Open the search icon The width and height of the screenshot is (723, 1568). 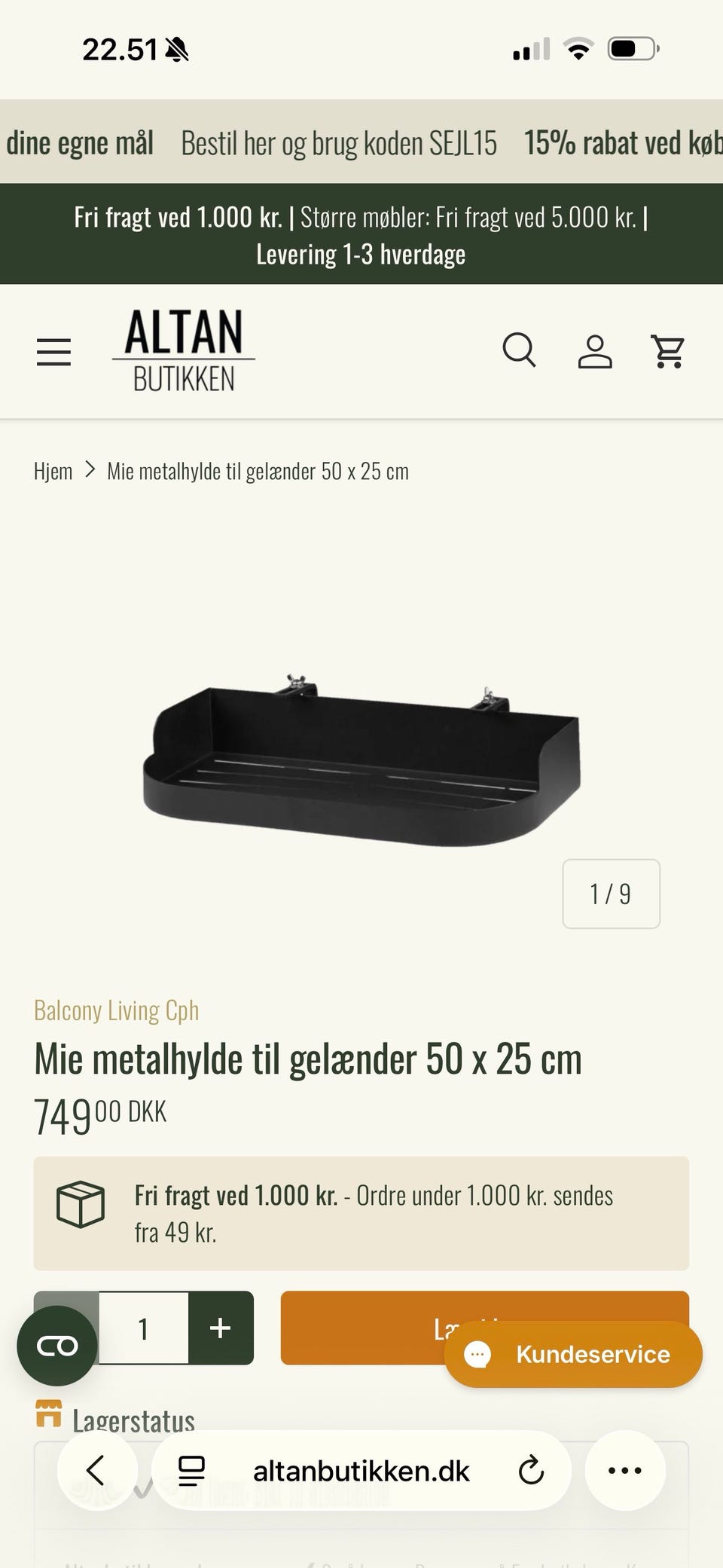click(x=520, y=350)
